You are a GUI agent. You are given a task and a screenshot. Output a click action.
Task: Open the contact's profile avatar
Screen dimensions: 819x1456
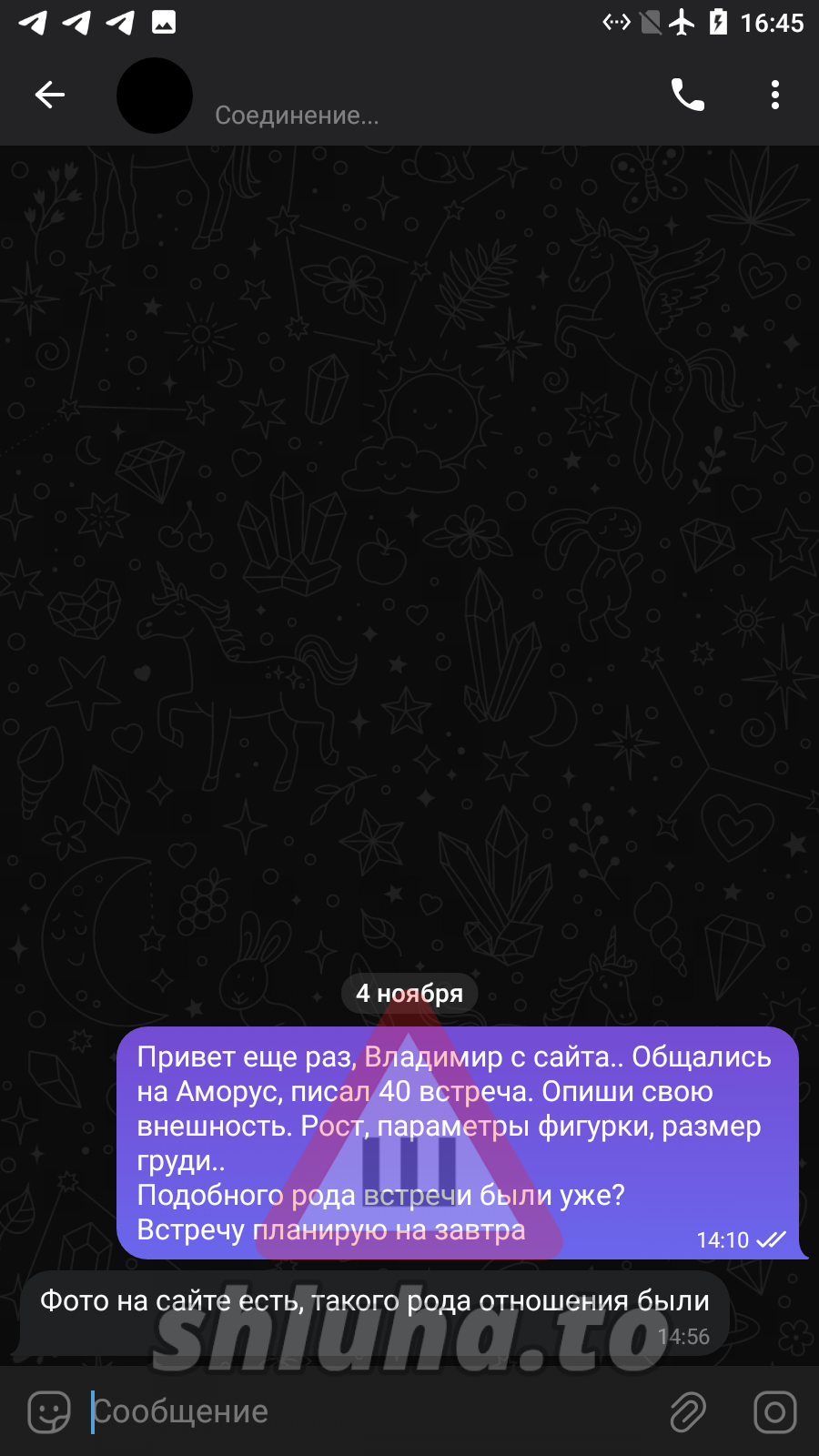click(x=155, y=96)
